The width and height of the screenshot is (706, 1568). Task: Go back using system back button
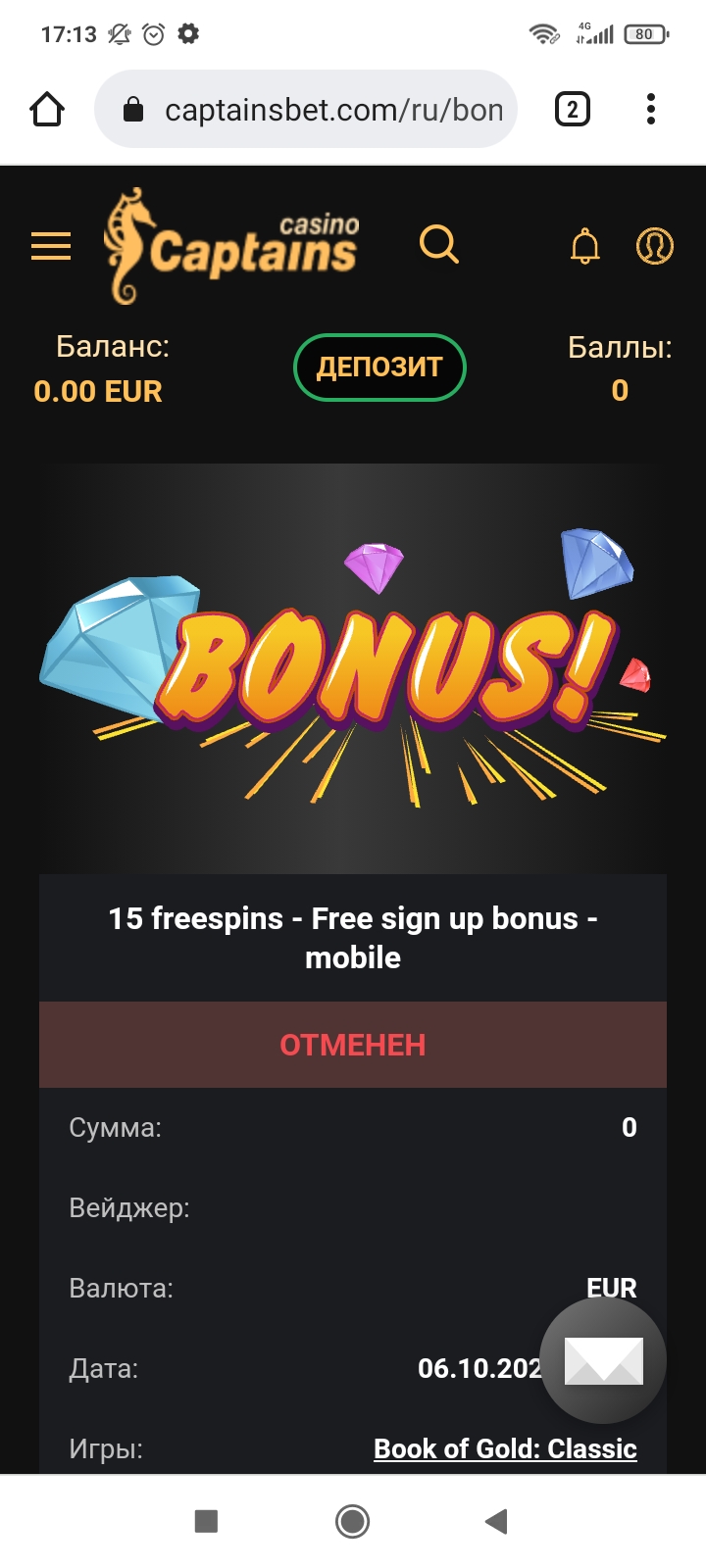click(x=496, y=1521)
